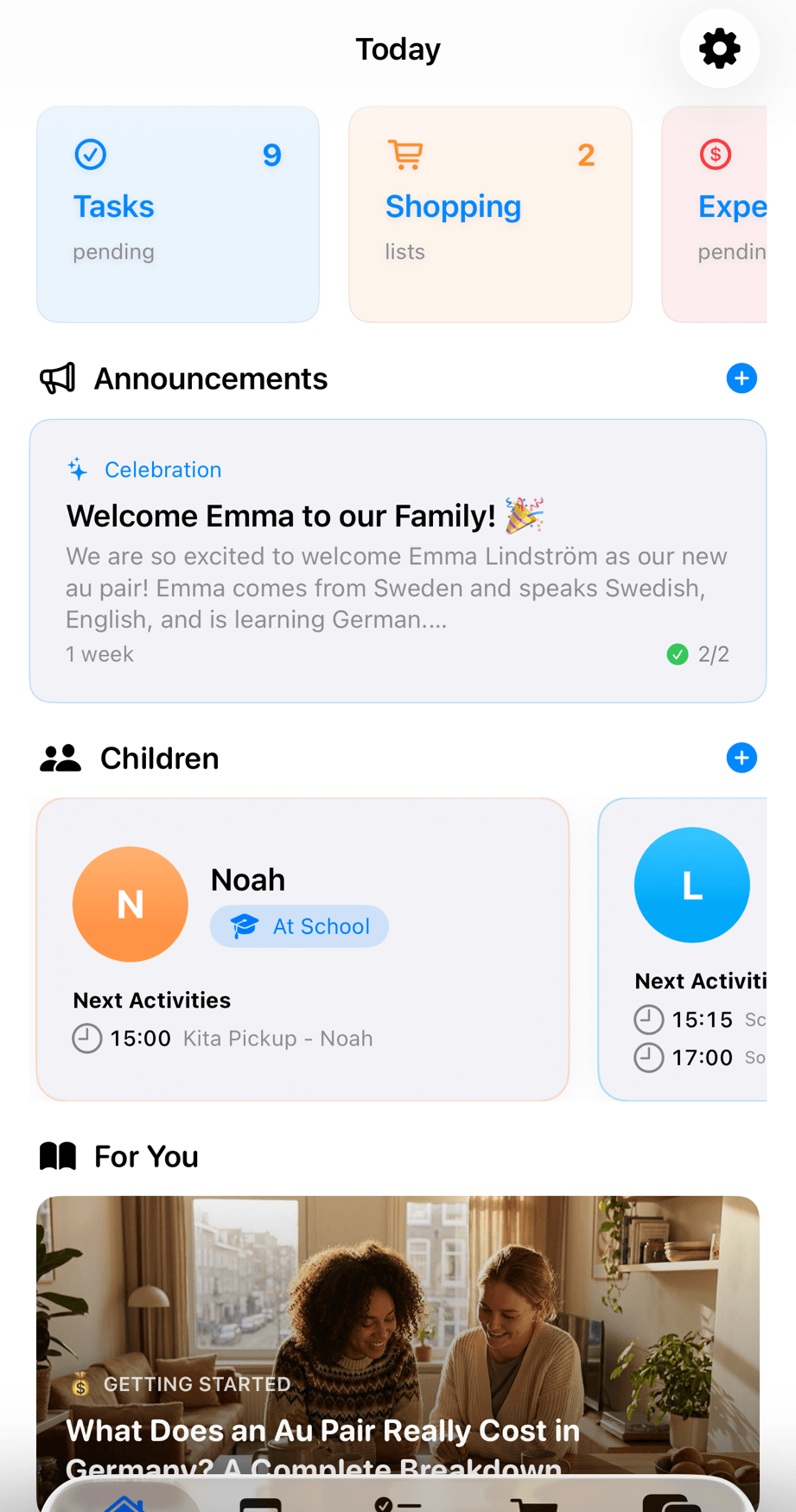Click the dollar-sign icon on Expenses card
The height and width of the screenshot is (1512, 796).
click(716, 155)
